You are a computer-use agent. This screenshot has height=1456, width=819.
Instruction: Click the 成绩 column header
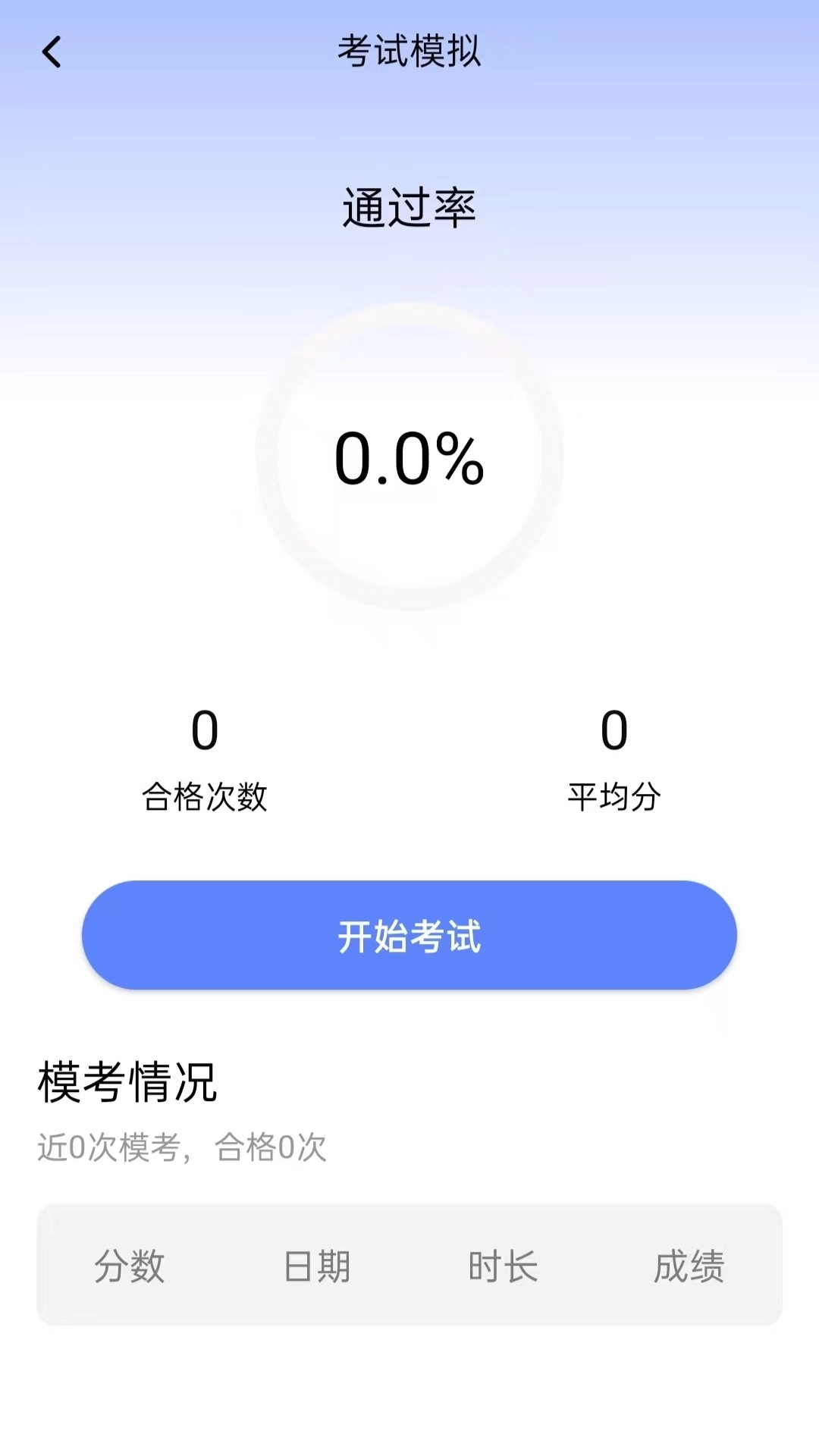[x=689, y=1265]
